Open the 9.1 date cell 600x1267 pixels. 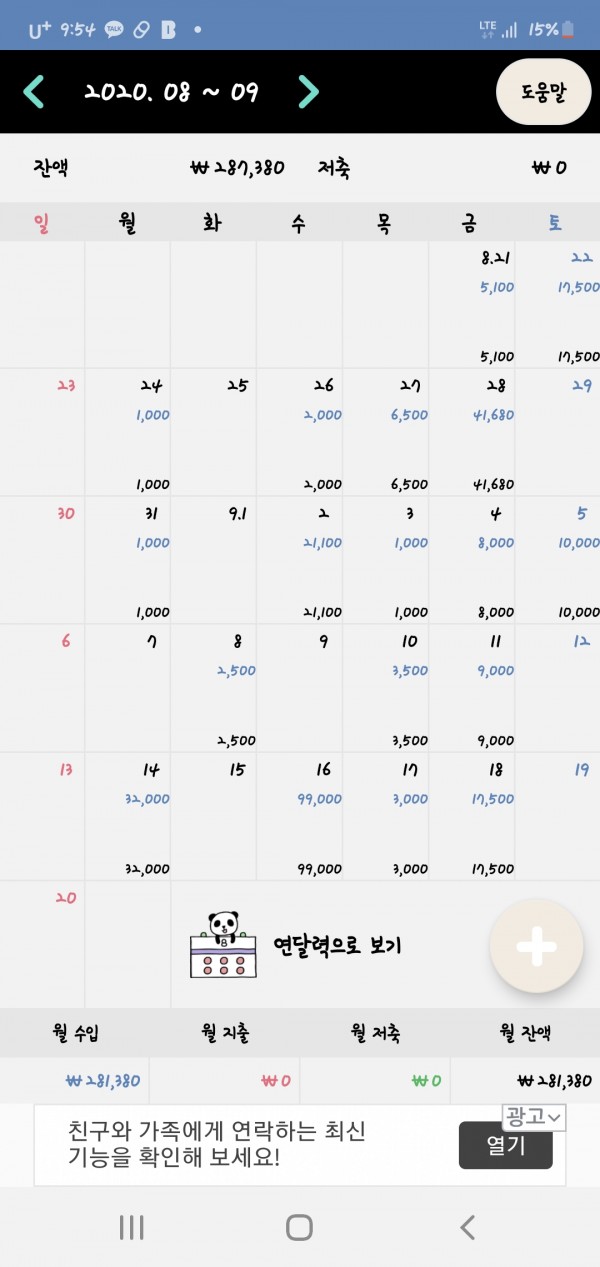[x=214, y=560]
